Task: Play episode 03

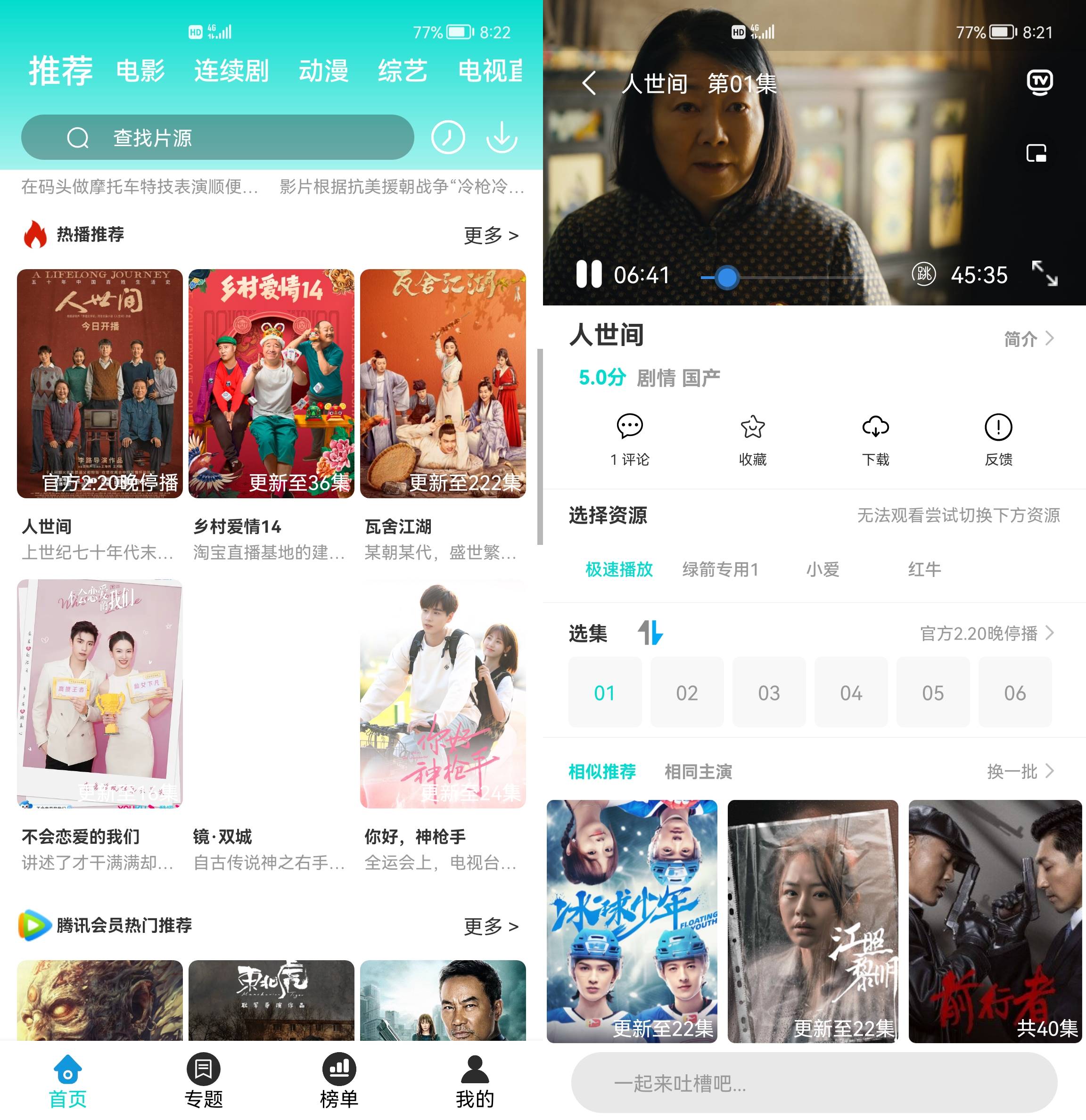Action: (769, 692)
